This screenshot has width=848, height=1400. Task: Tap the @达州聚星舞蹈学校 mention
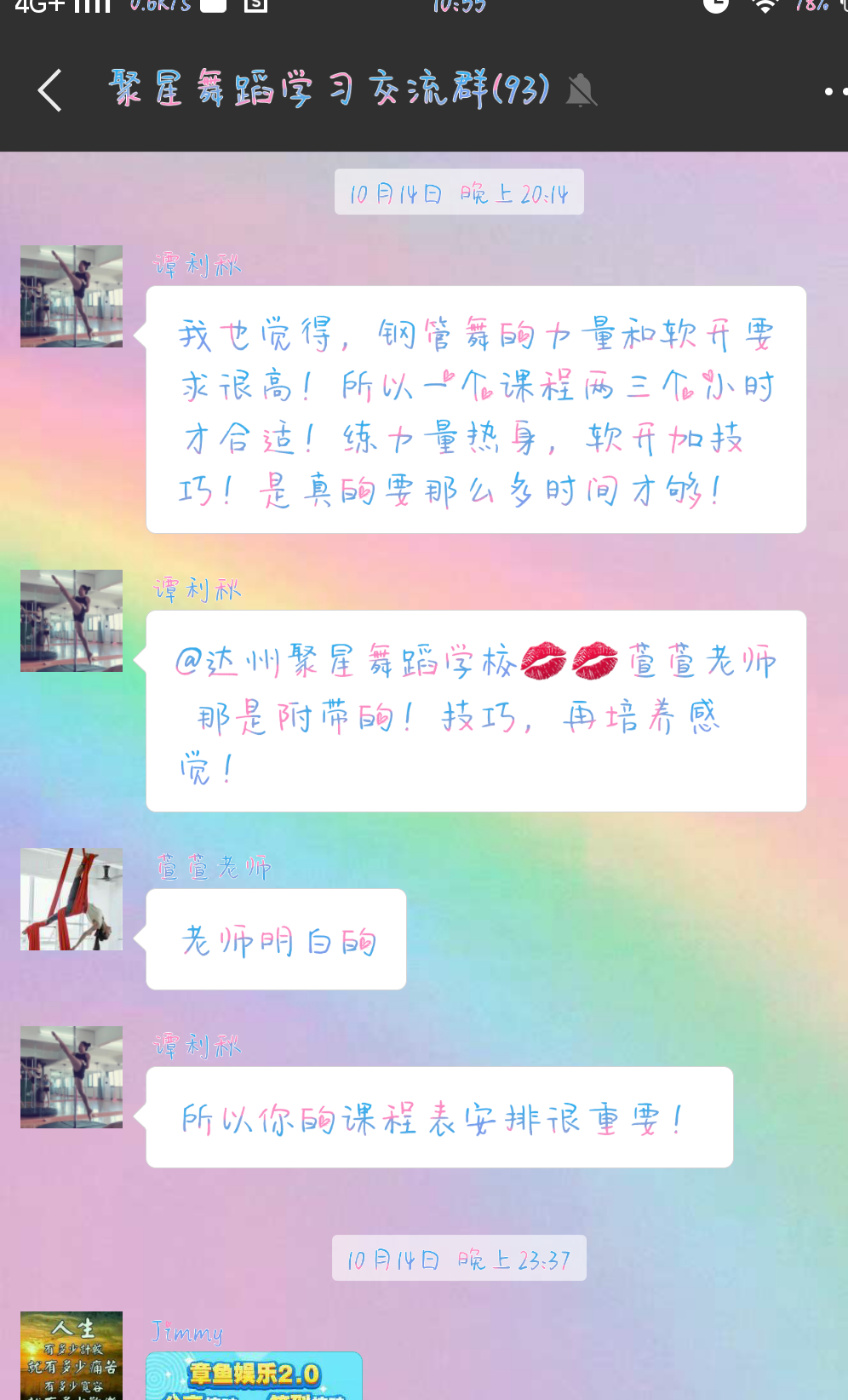click(346, 662)
